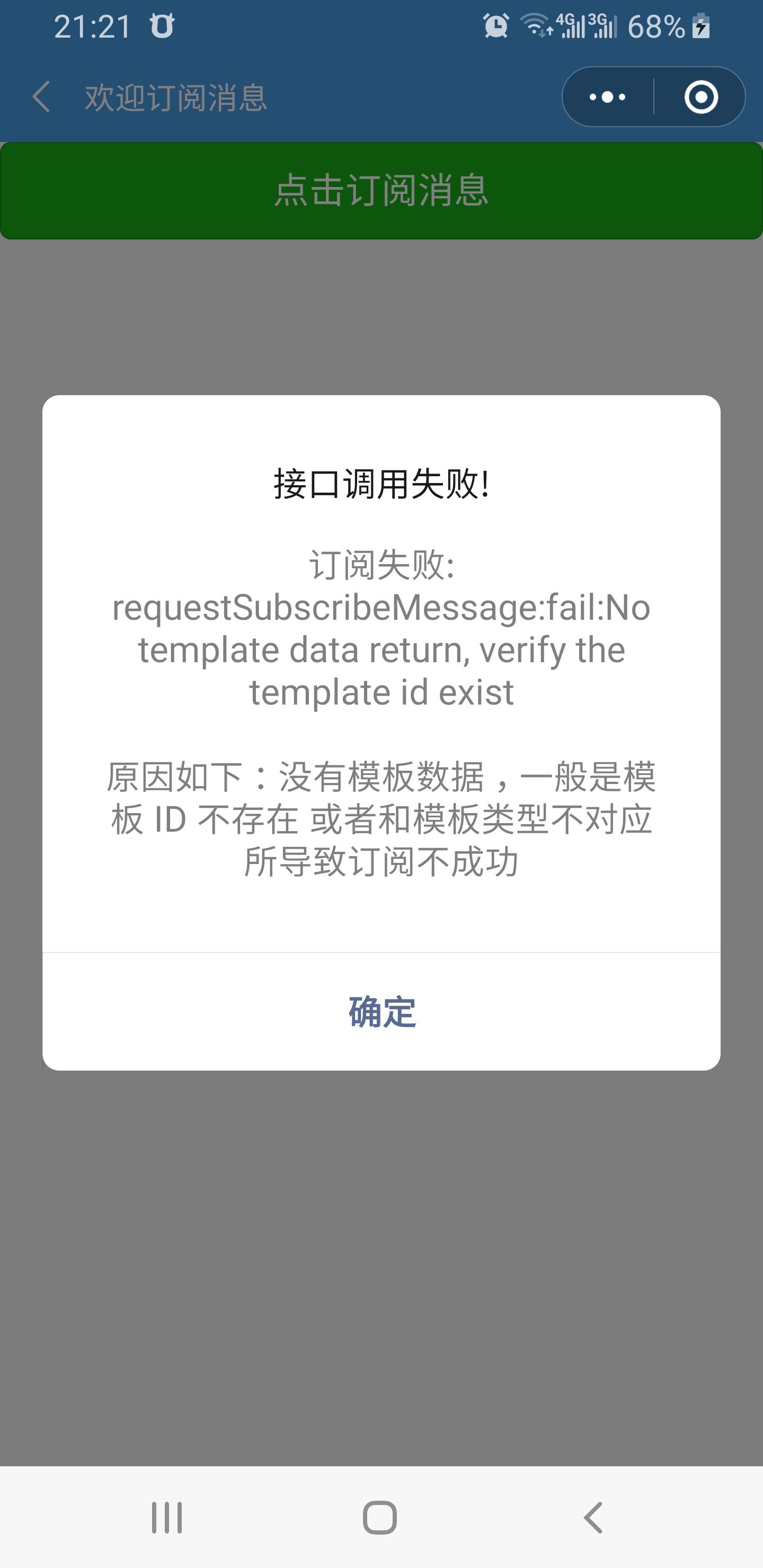Tap the green 点击订阅消息 button
This screenshot has height=1568, width=763.
pos(382,191)
